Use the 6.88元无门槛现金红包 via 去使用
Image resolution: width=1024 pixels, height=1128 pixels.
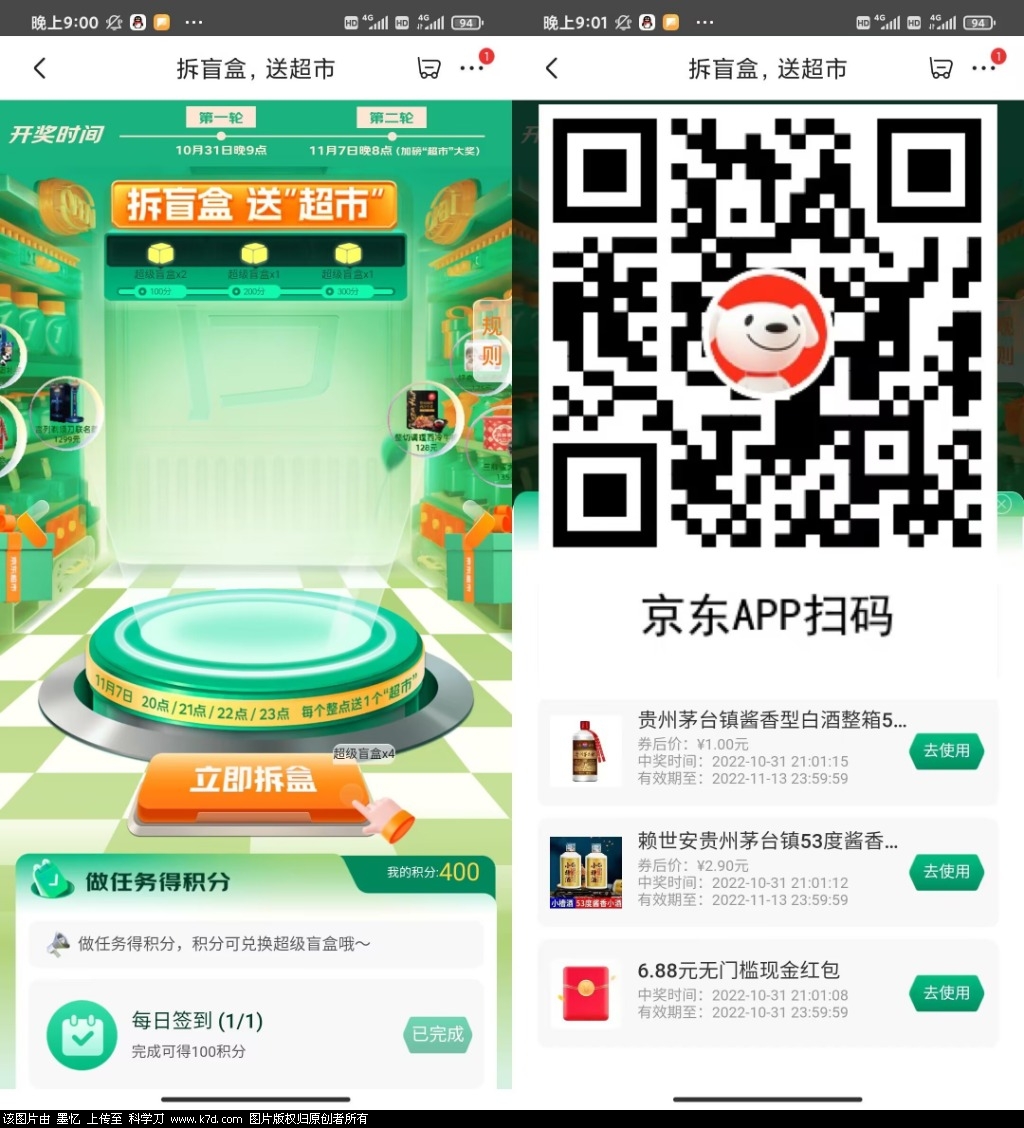tap(946, 993)
